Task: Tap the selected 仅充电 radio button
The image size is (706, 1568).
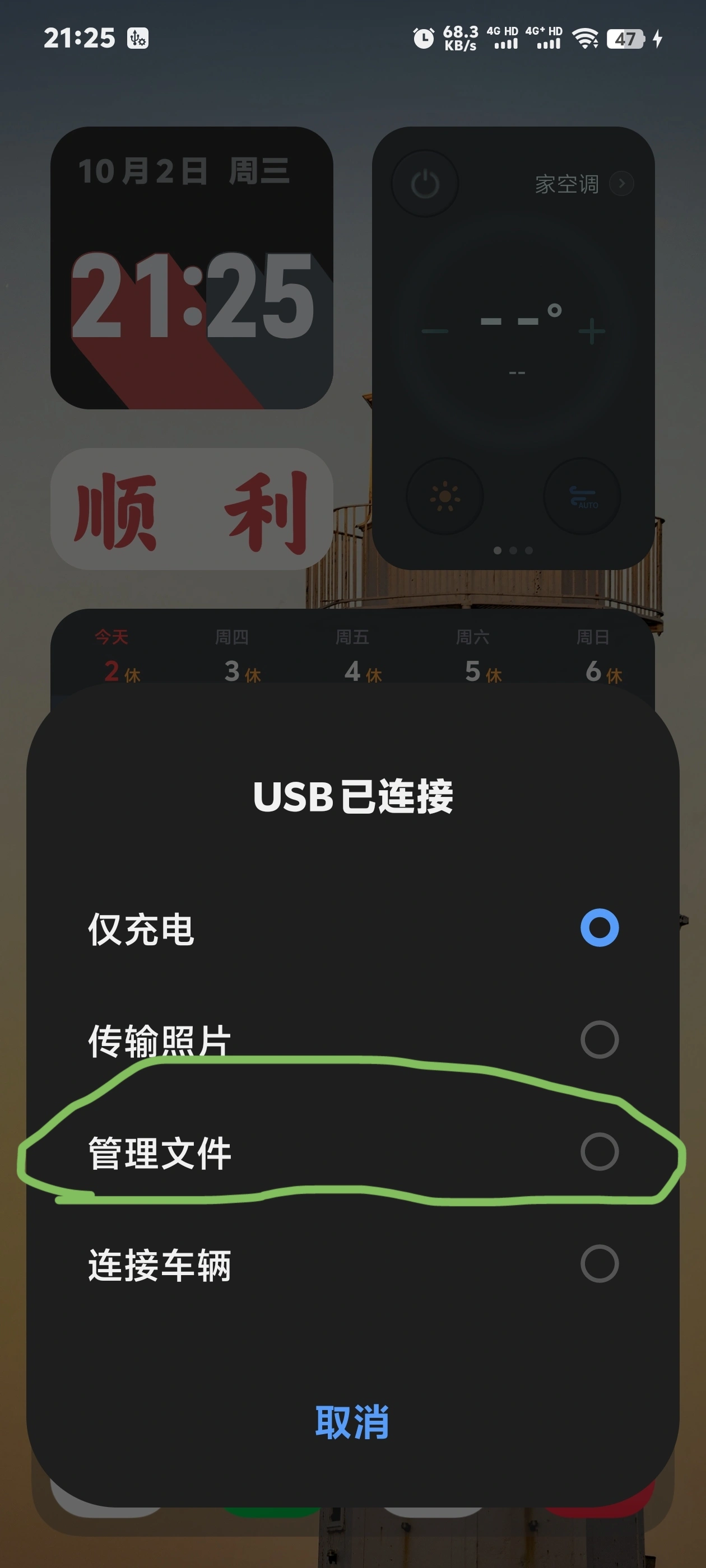Action: 601,928
